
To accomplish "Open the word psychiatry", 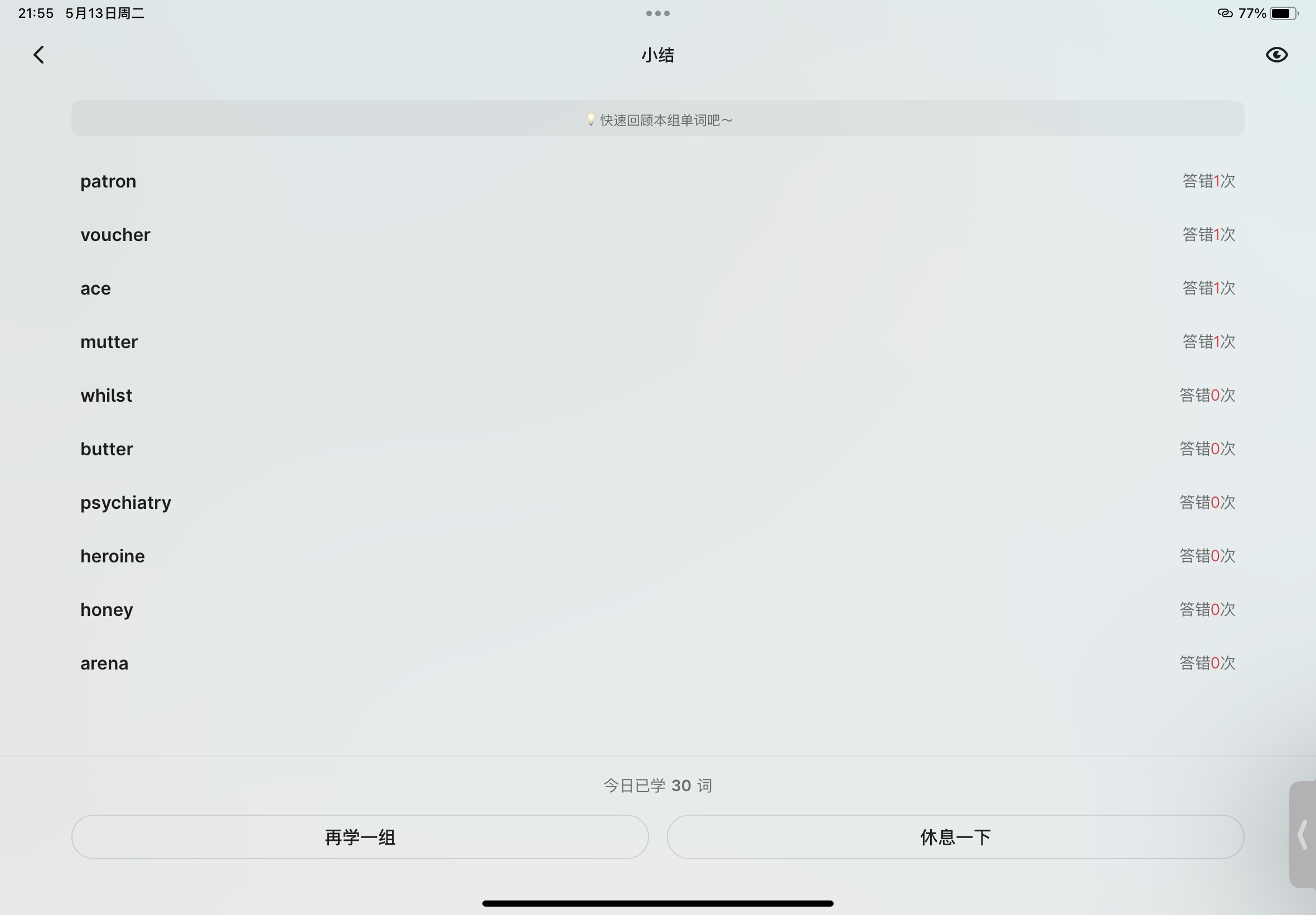I will (125, 503).
